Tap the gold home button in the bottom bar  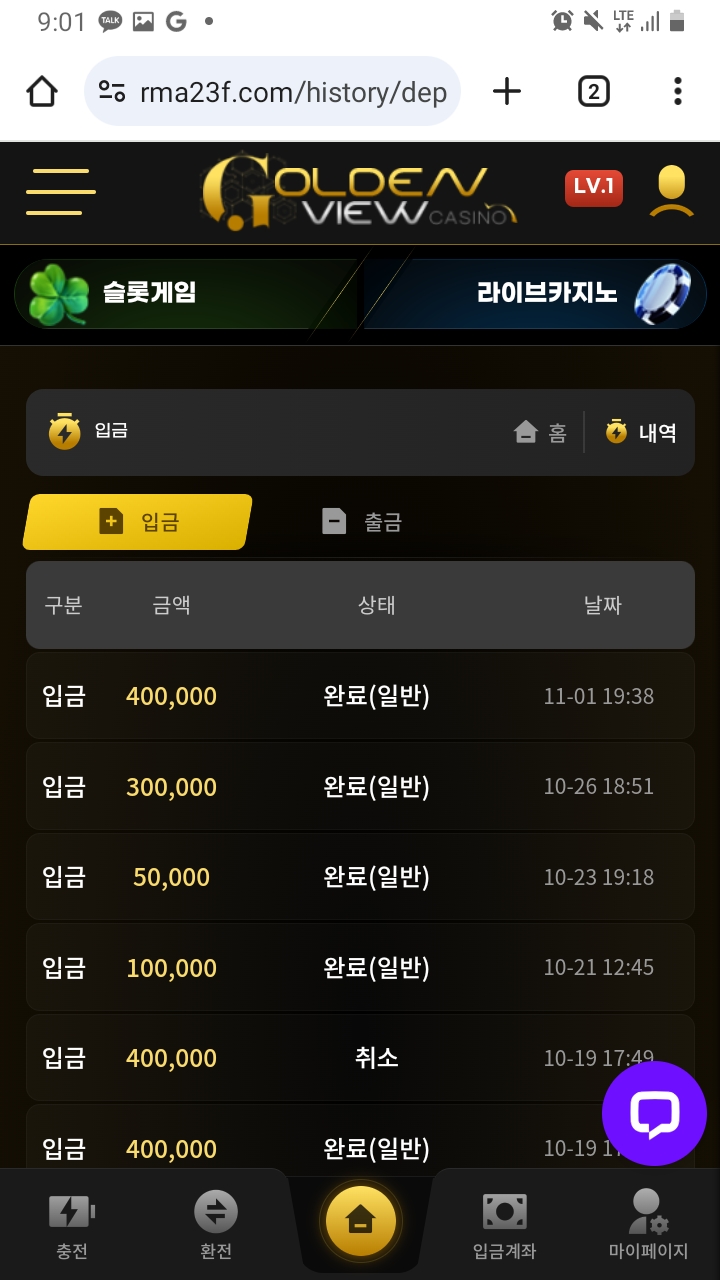(360, 1220)
